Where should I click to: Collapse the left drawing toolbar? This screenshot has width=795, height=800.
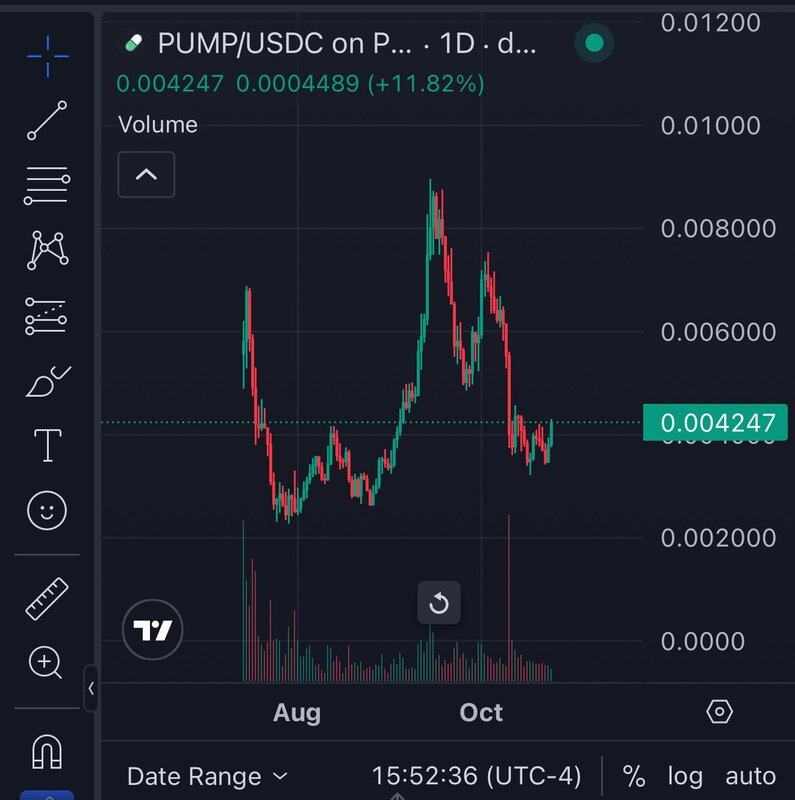coord(91,688)
